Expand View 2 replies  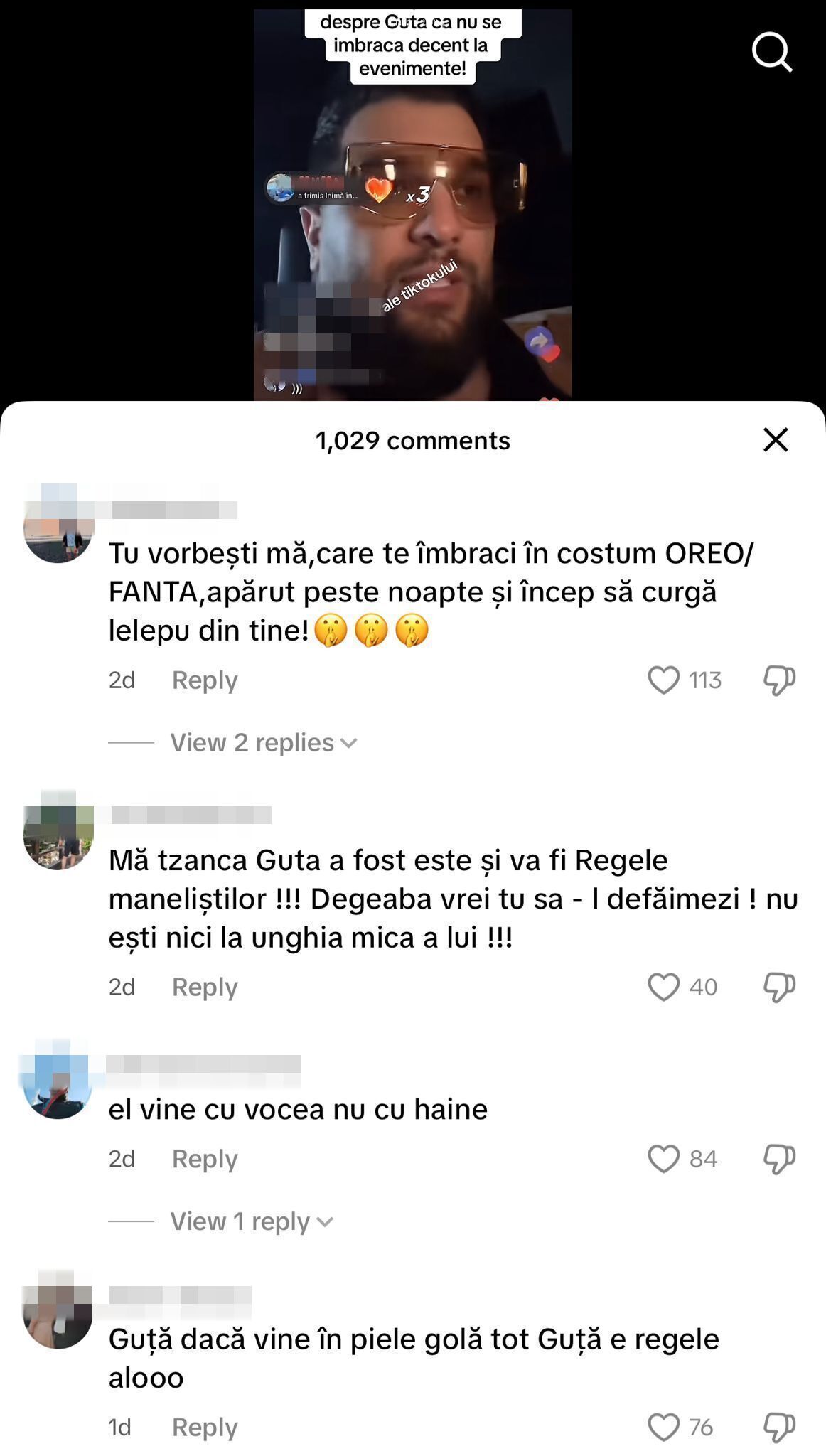tap(263, 743)
